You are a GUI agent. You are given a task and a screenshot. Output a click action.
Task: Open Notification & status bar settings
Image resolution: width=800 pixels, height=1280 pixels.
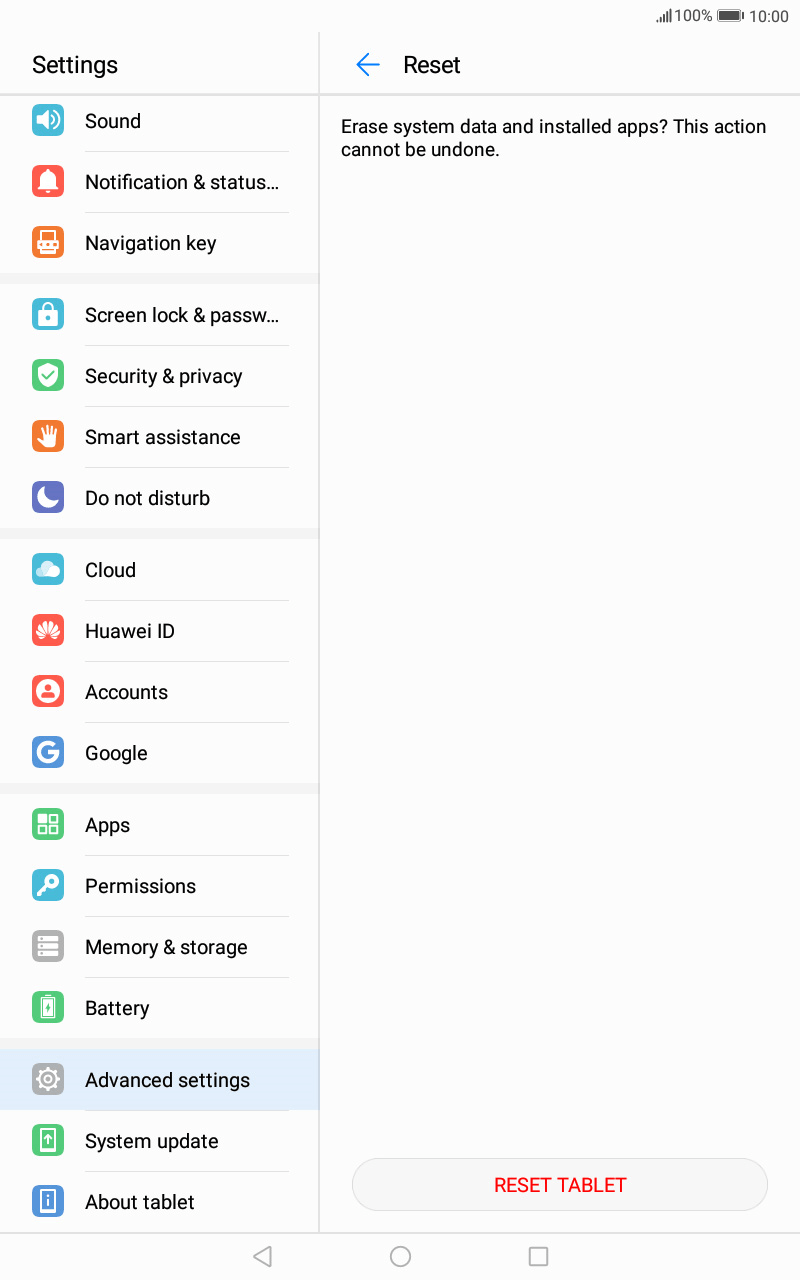point(159,182)
